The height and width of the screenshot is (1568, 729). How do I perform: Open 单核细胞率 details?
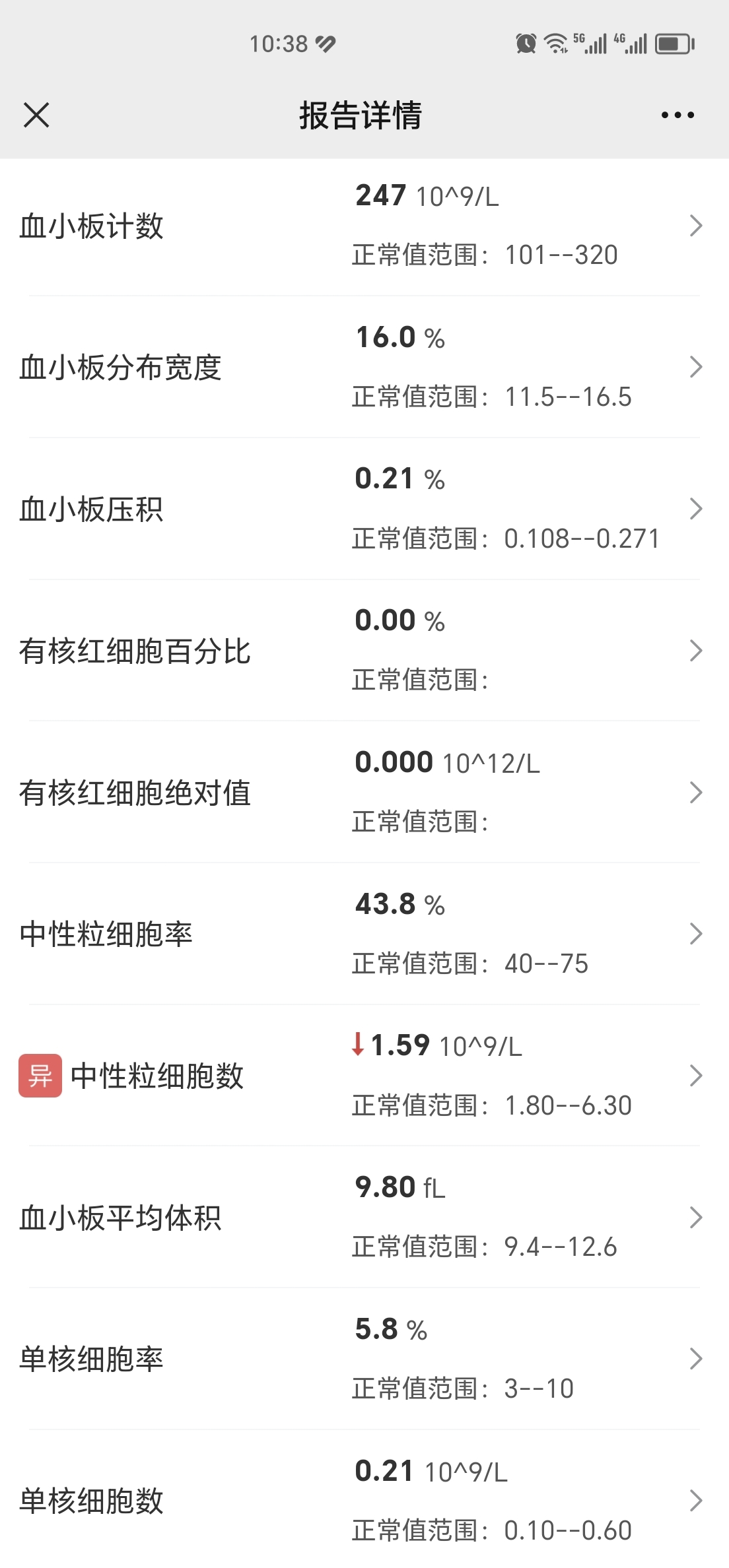(364, 1359)
